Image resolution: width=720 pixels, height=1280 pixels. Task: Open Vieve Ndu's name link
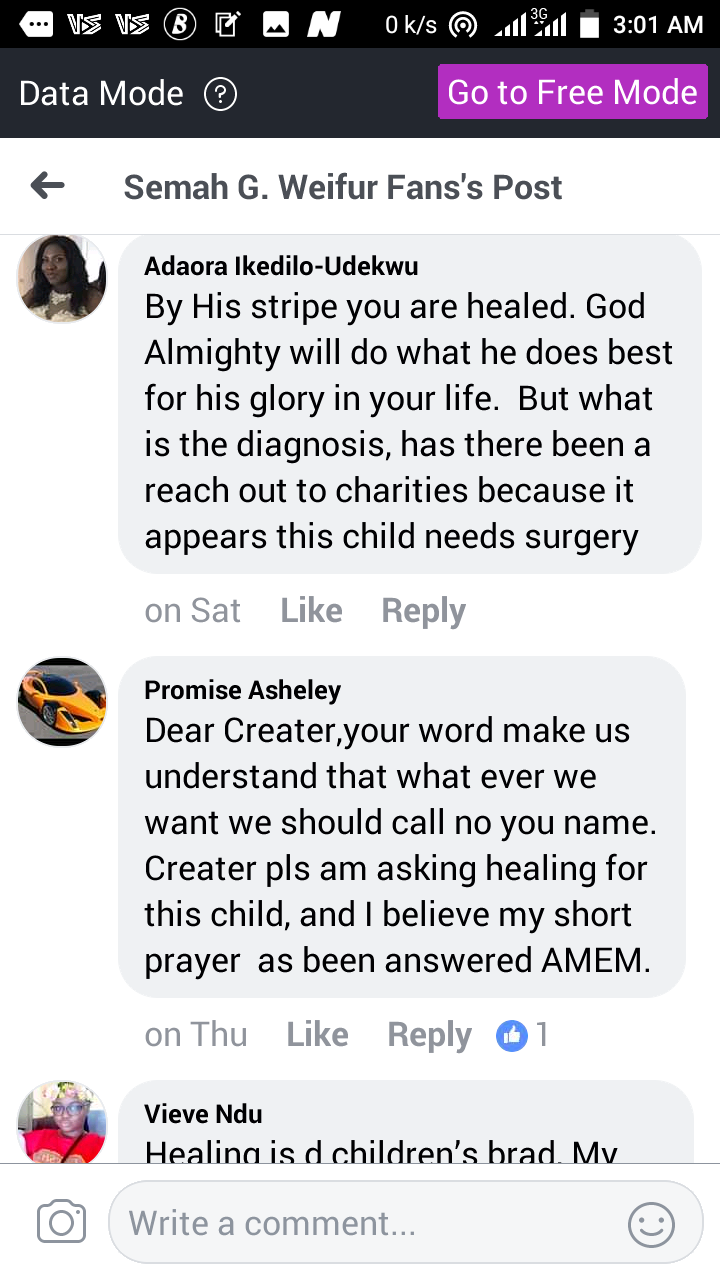[x=203, y=1114]
